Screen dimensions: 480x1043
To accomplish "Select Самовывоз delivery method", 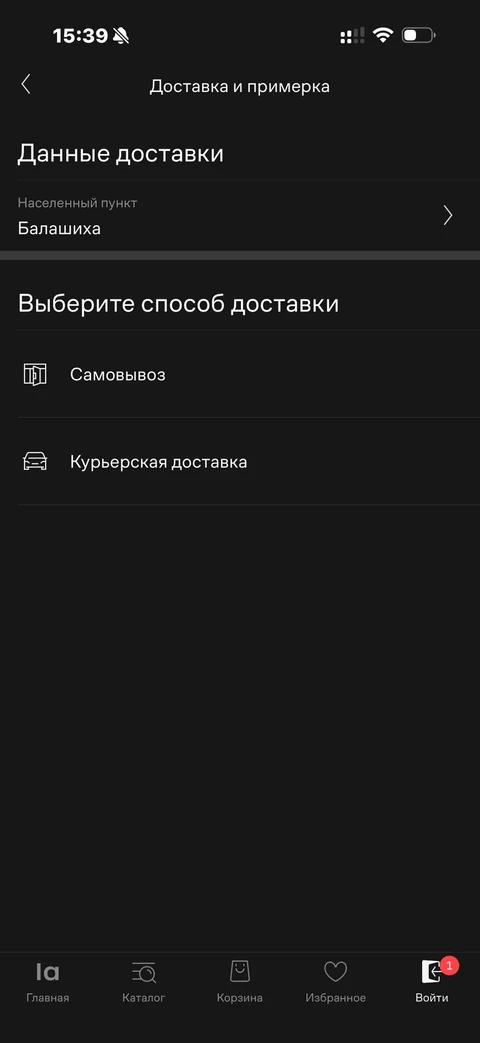I will point(240,374).
